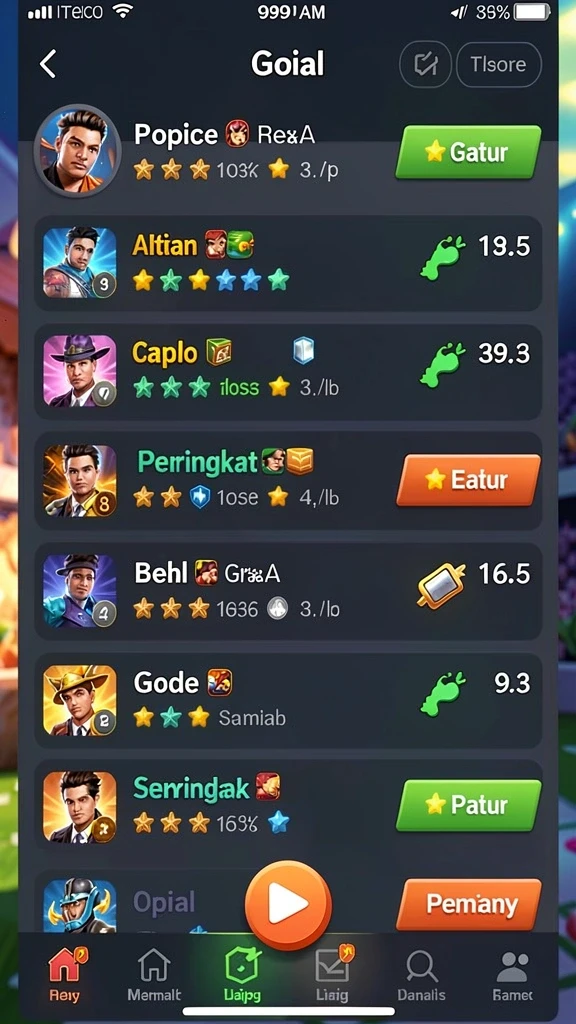Open the Altian player row
The image size is (576, 1024).
[x=288, y=263]
